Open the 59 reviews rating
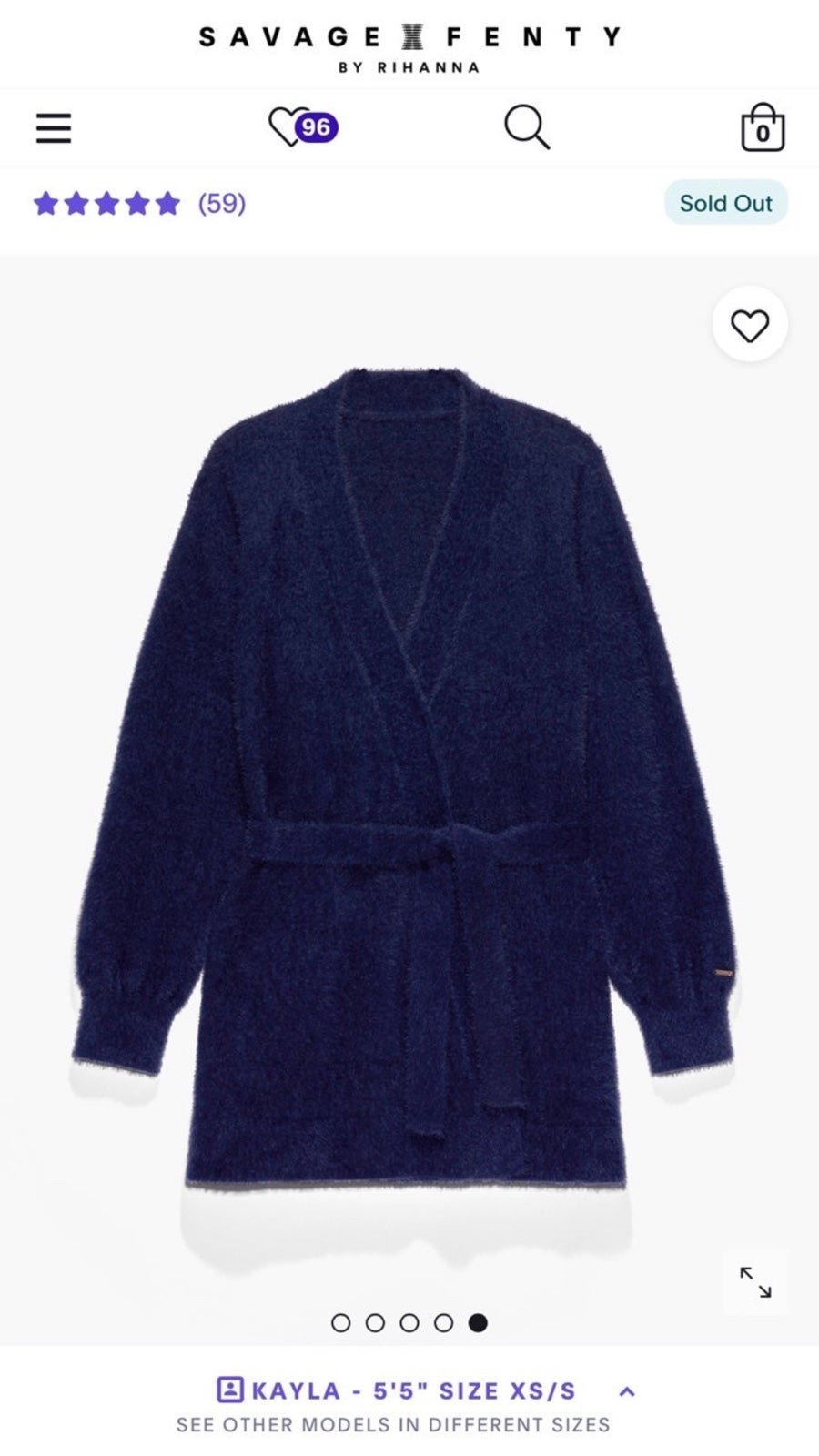The width and height of the screenshot is (819, 1456). click(x=139, y=203)
